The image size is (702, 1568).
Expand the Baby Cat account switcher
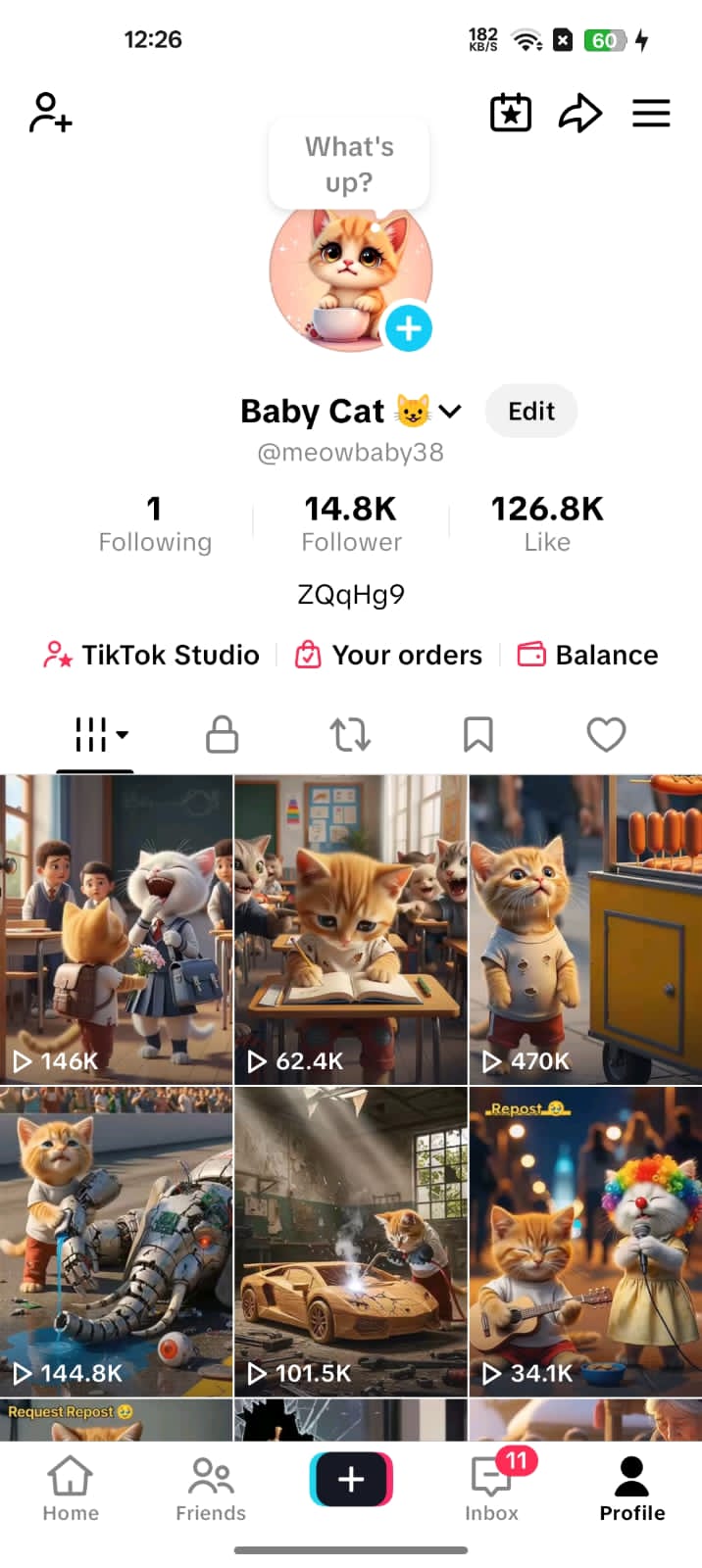point(450,412)
